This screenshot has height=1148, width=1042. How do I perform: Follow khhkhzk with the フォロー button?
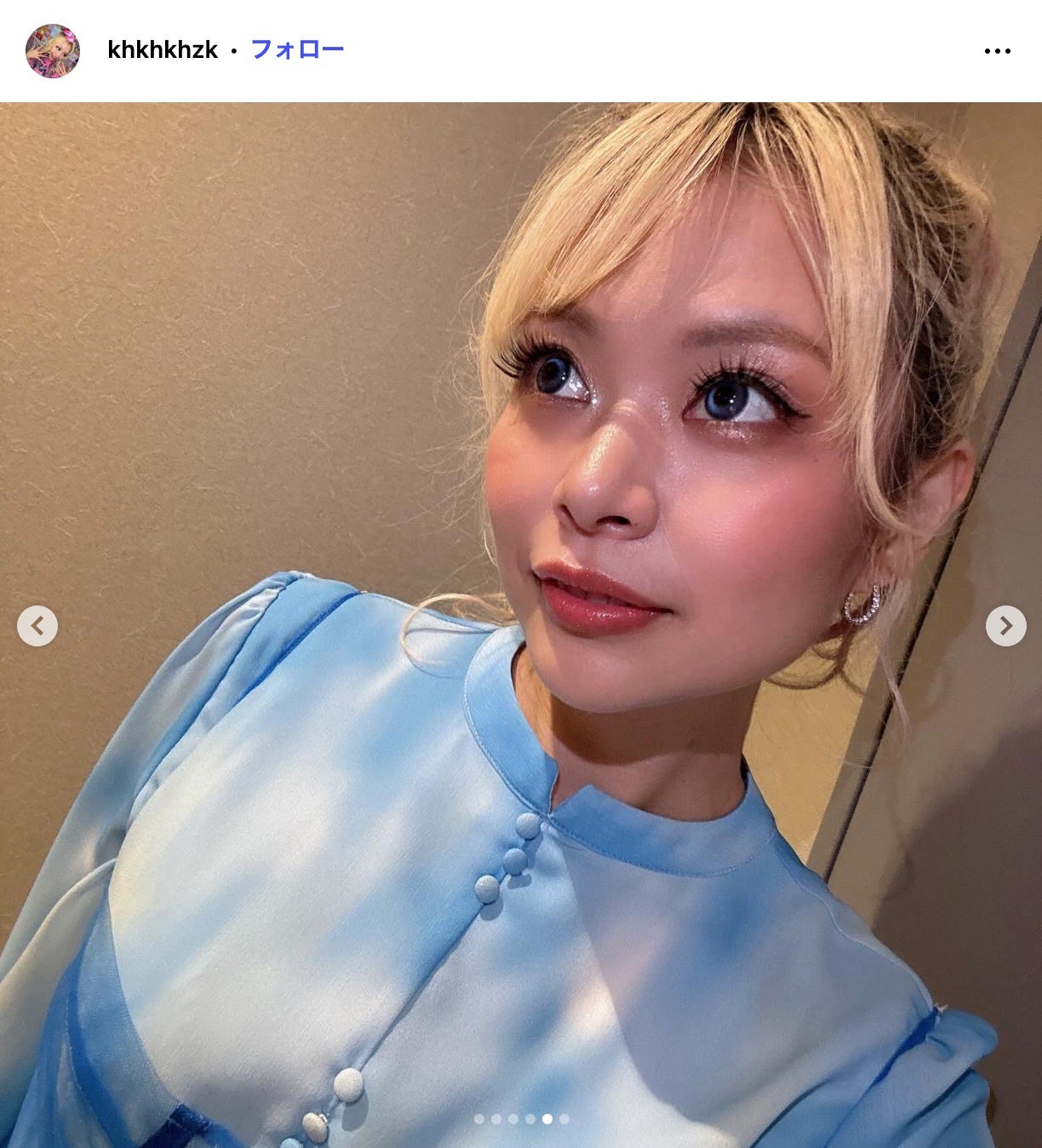coord(297,49)
